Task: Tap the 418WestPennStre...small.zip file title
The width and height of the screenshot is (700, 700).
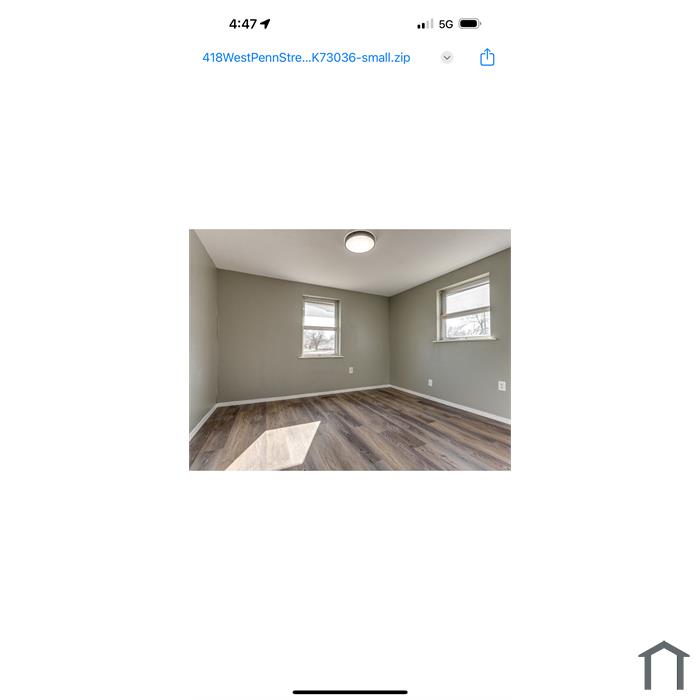Action: 306,58
